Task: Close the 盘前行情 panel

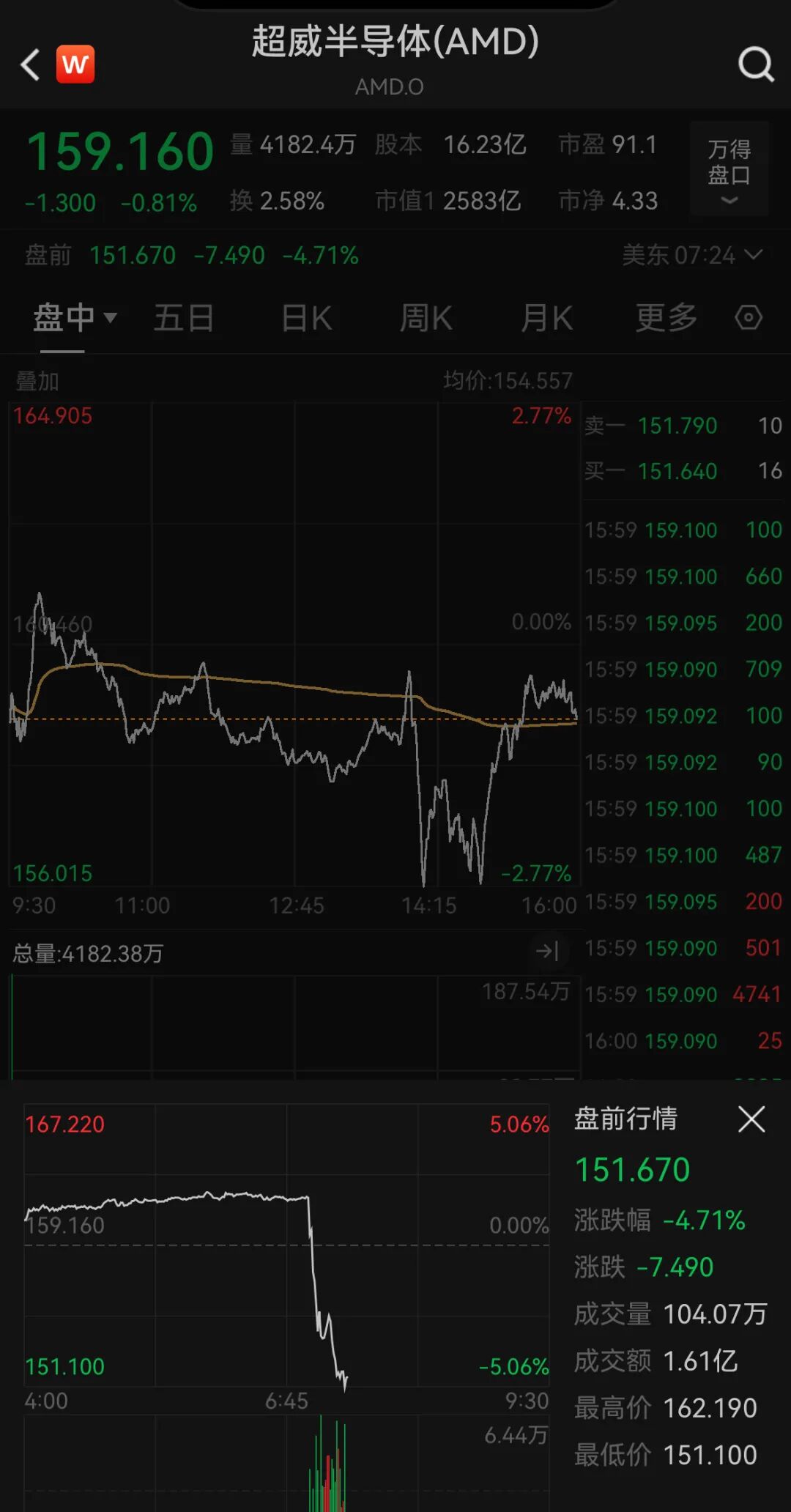Action: pyautogui.click(x=751, y=1119)
